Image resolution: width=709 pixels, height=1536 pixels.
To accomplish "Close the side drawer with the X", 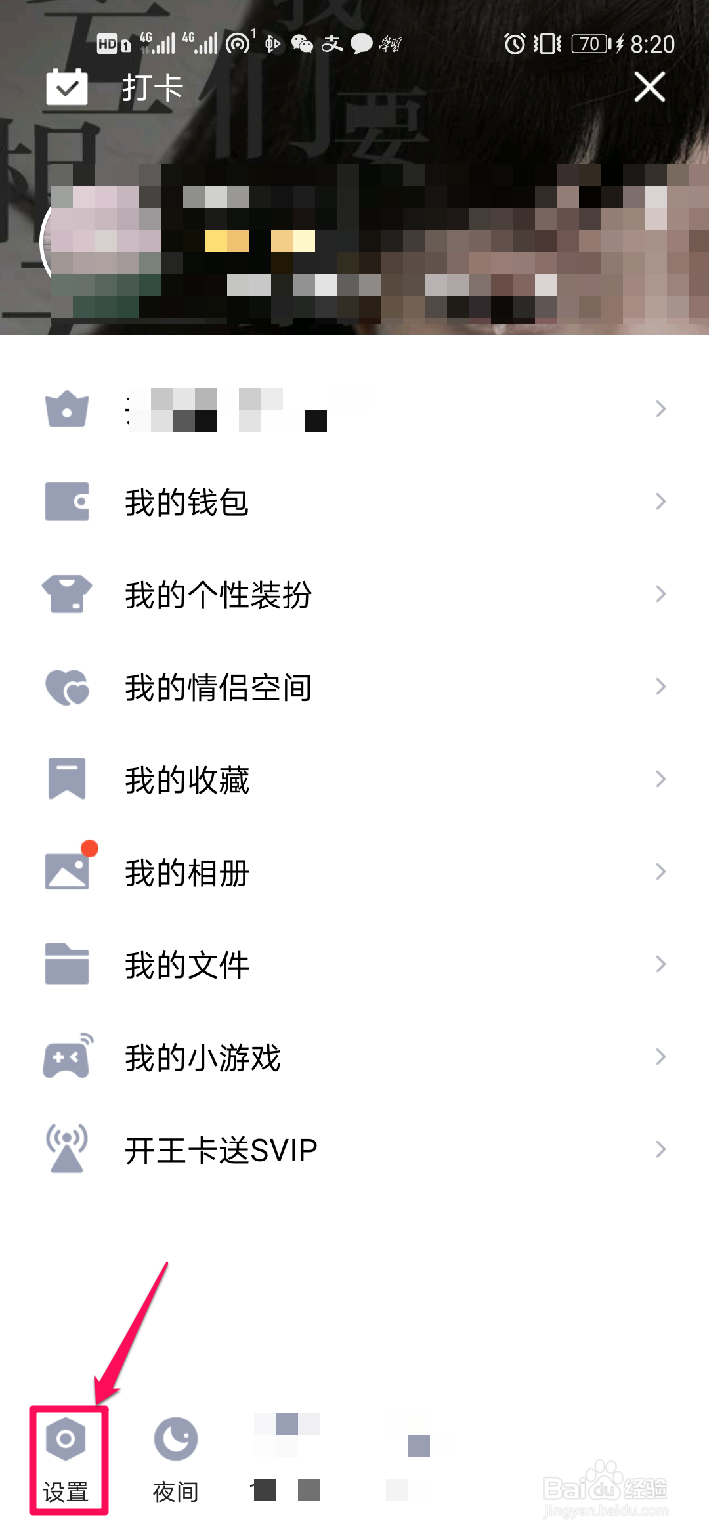I will (650, 88).
